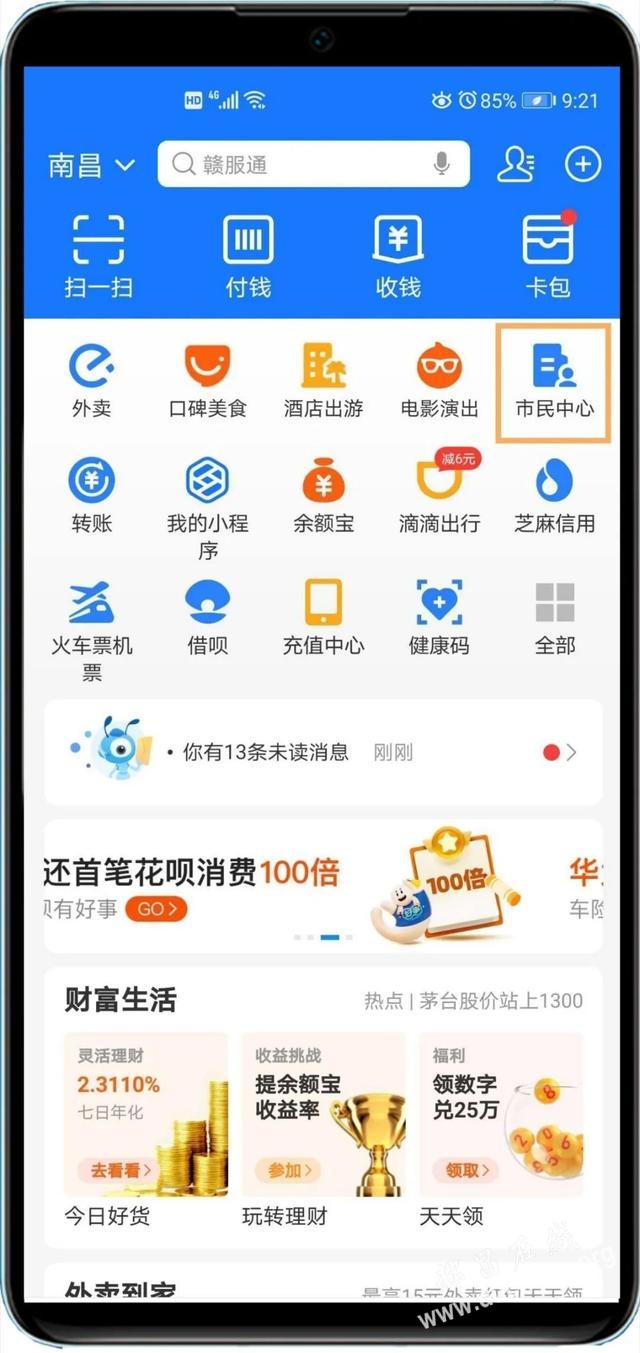Open 收钱 collect money
The image size is (640, 1353).
click(397, 255)
